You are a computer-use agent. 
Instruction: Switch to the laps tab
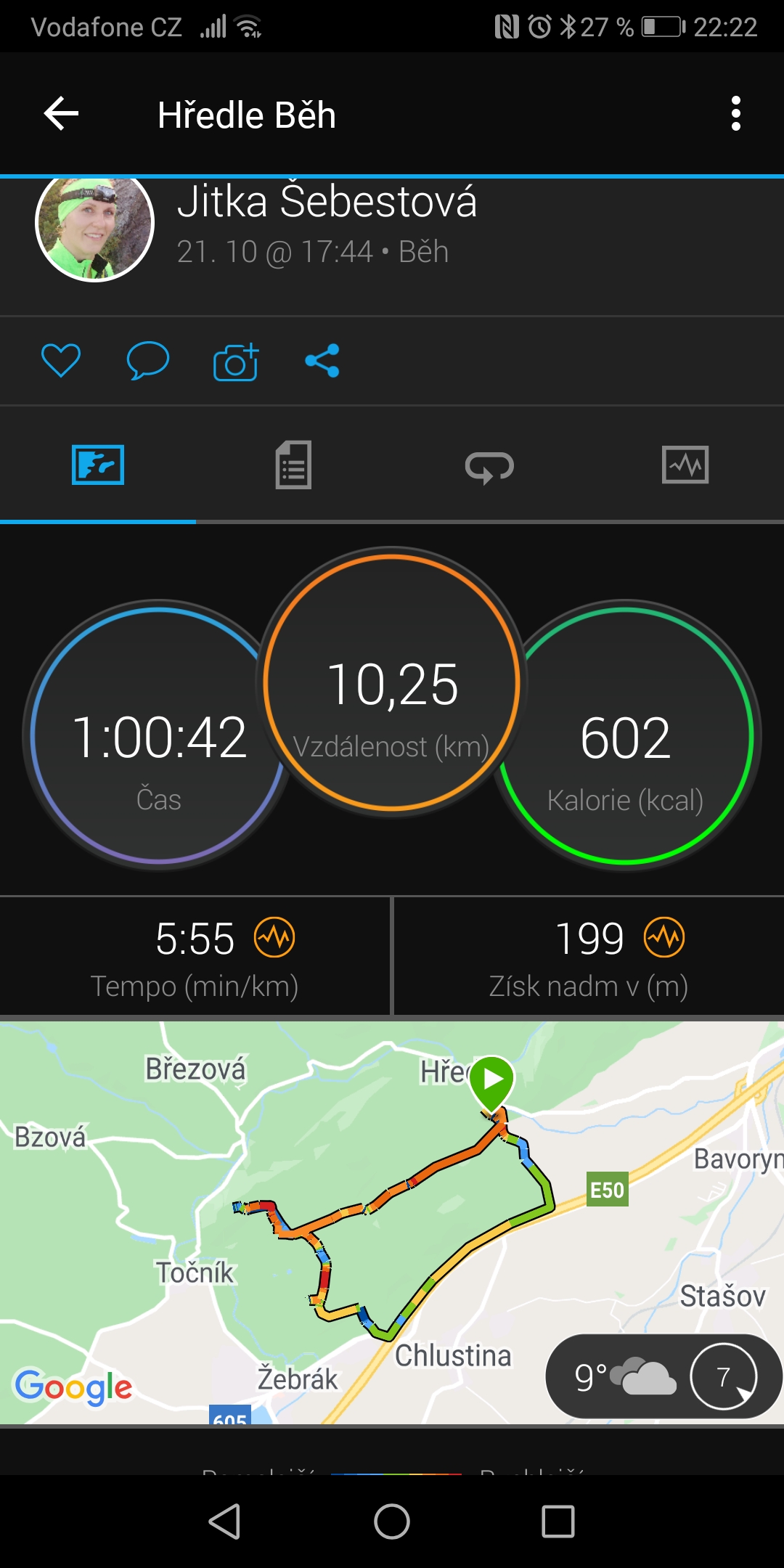pyautogui.click(x=489, y=466)
